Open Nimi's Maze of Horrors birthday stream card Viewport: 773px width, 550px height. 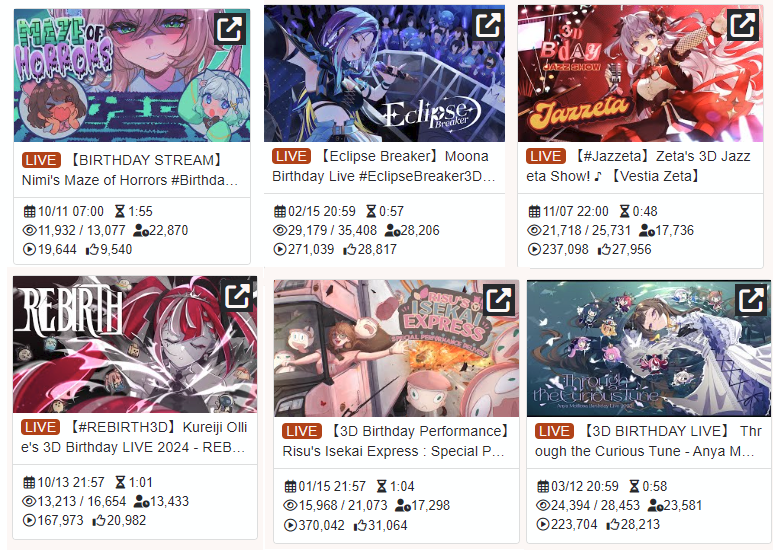click(131, 170)
